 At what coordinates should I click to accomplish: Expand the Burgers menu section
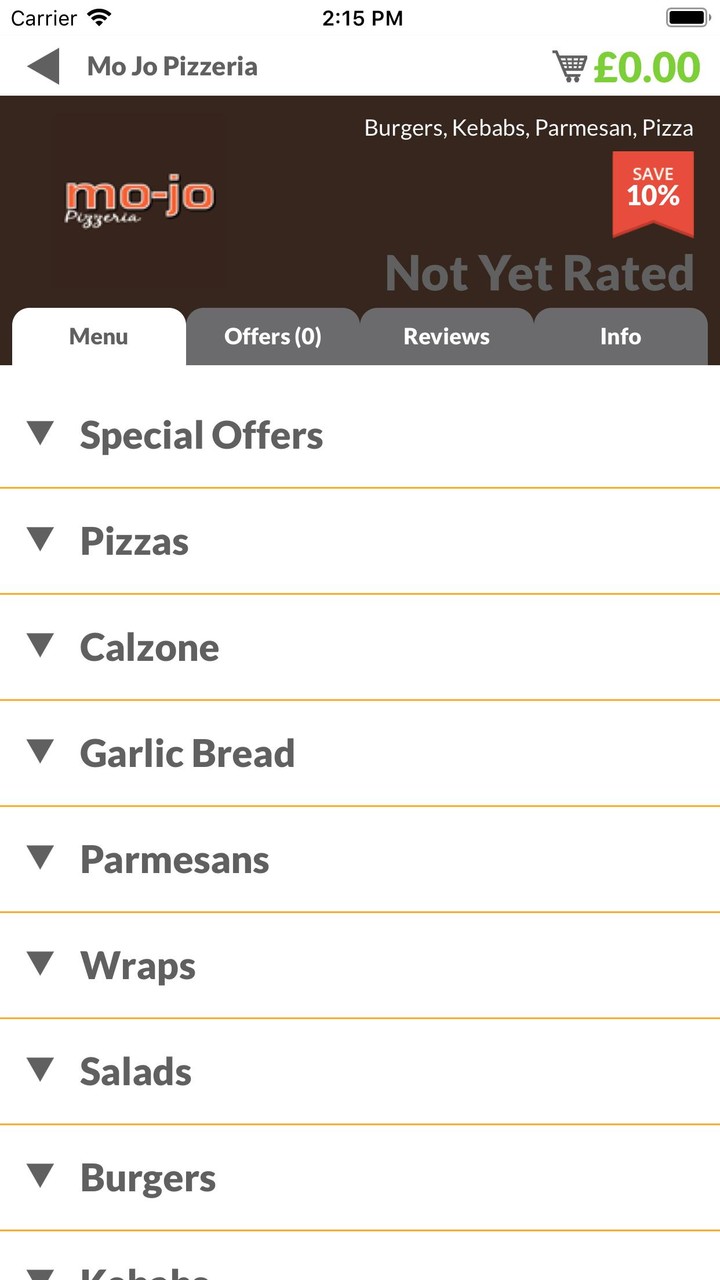click(147, 1177)
